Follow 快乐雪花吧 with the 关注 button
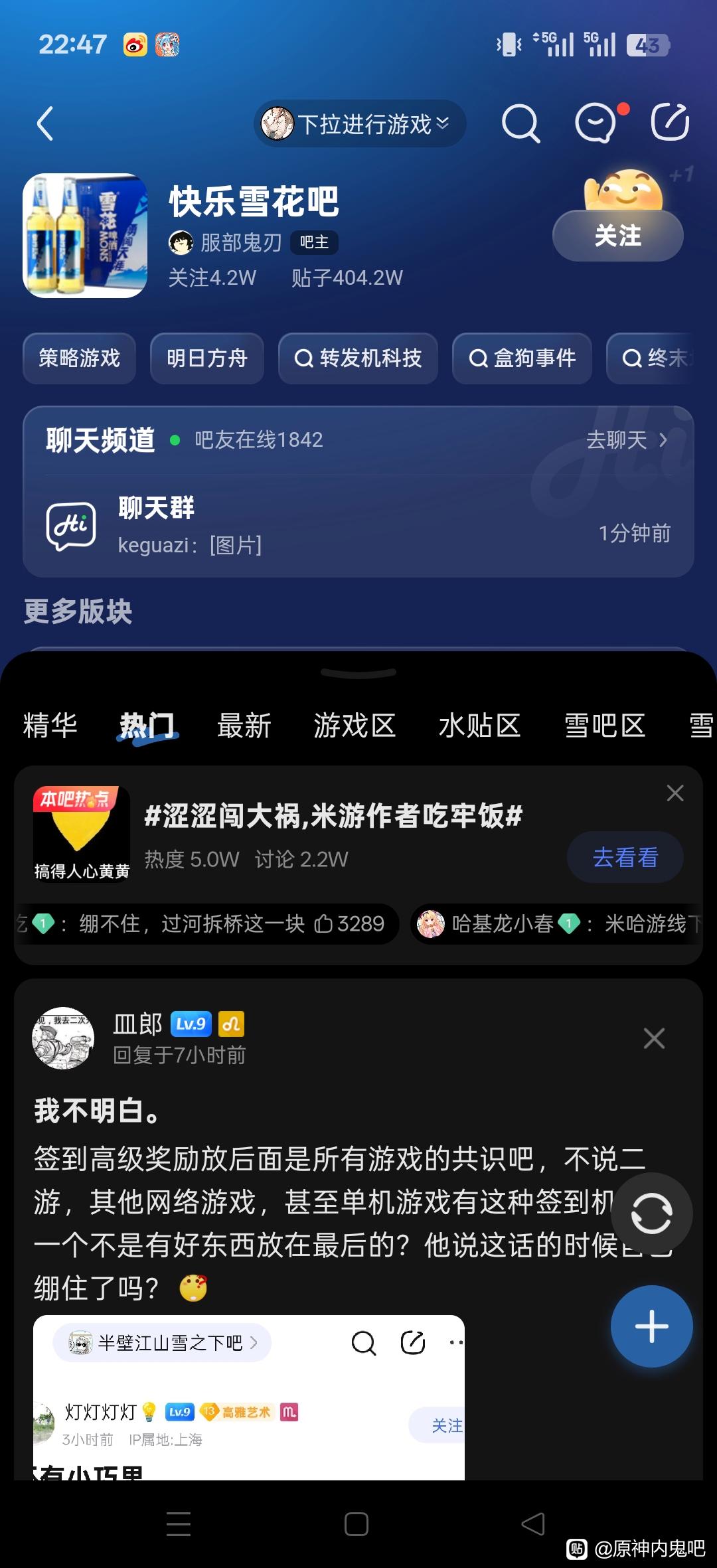Viewport: 717px width, 1568px height. [617, 236]
